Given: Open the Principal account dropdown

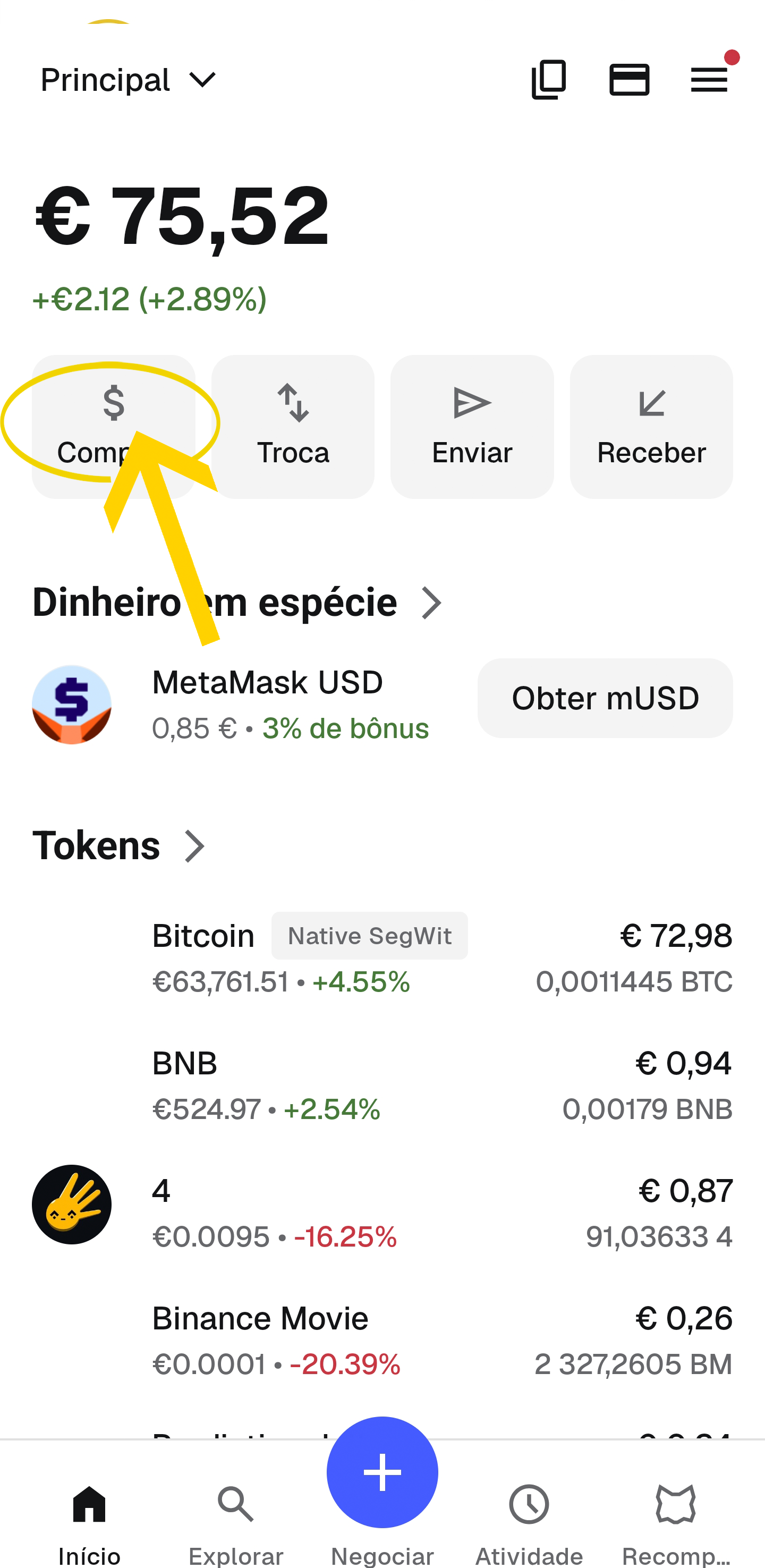Looking at the screenshot, I should (129, 80).
